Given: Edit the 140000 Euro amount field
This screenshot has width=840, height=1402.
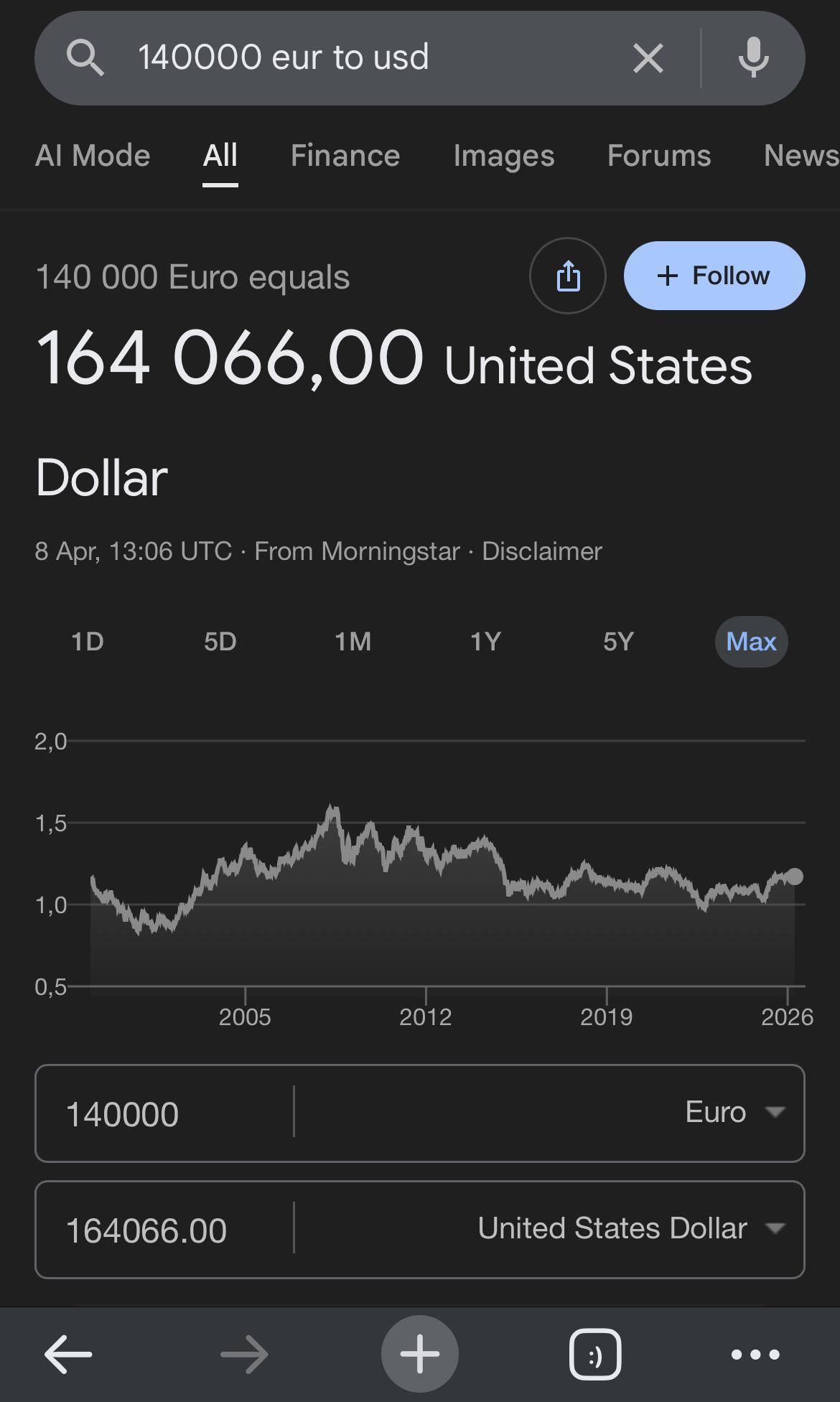Looking at the screenshot, I should (x=165, y=1113).
